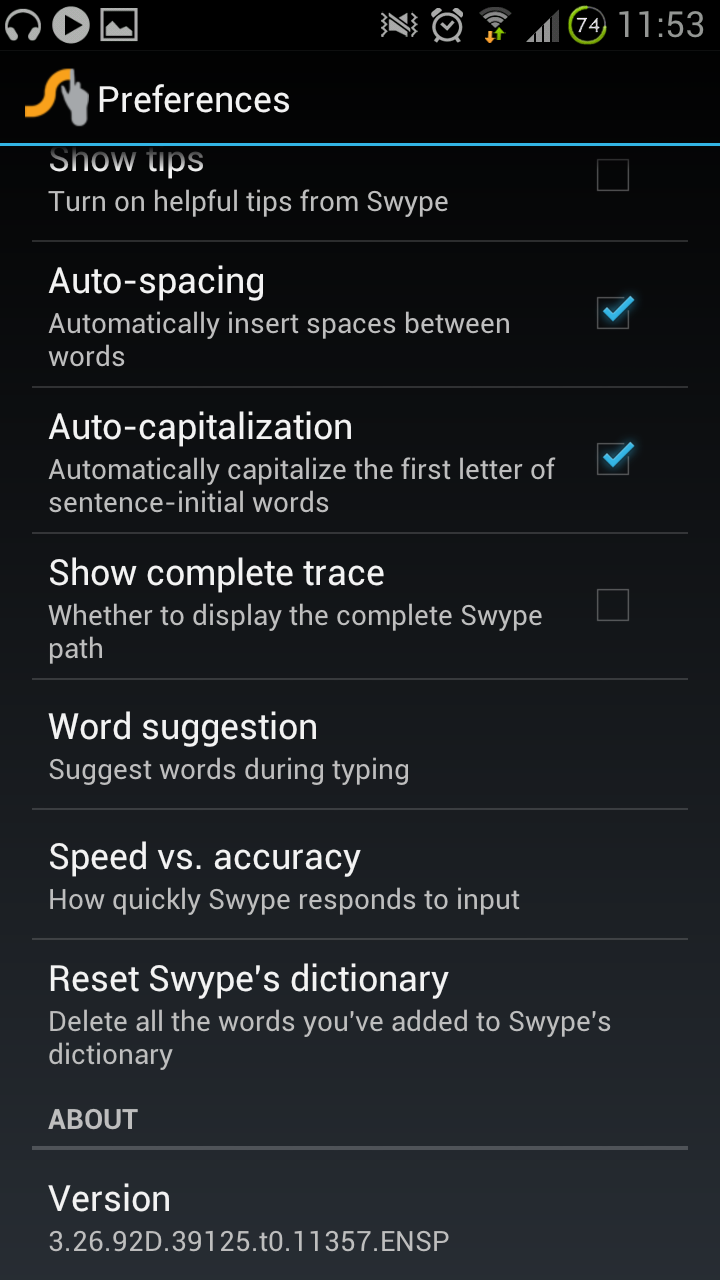Turn on Show complete trace
This screenshot has width=720, height=1280.
tap(612, 605)
